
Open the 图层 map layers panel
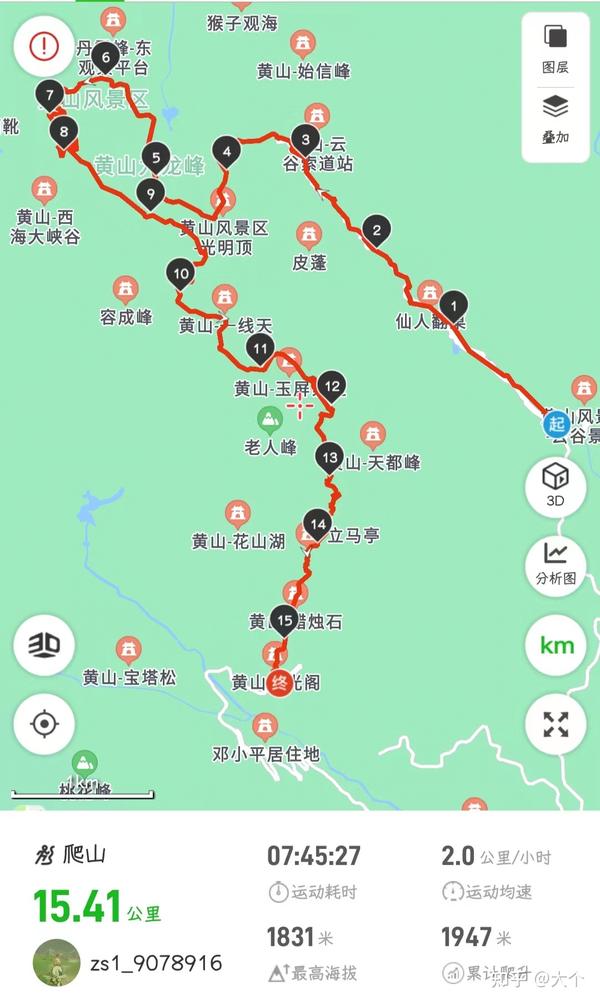point(555,48)
